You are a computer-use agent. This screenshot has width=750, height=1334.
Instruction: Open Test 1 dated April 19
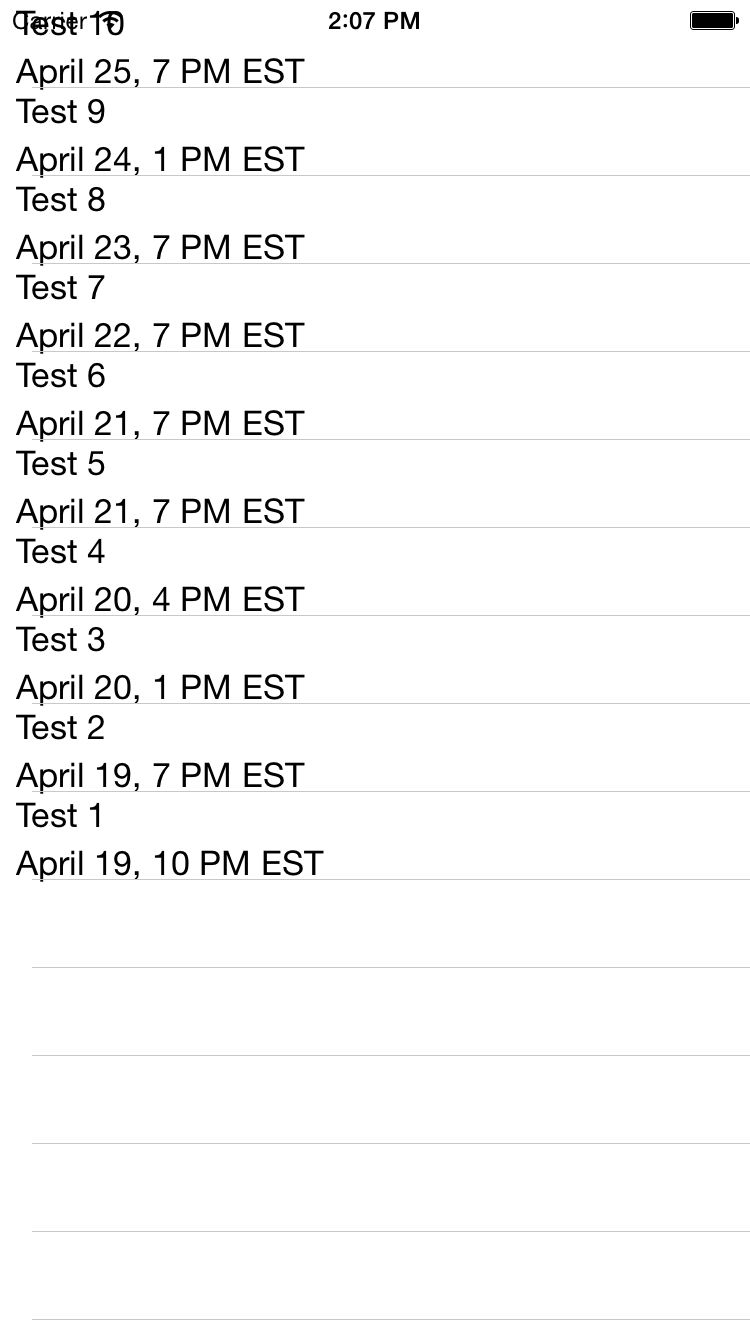tap(375, 836)
